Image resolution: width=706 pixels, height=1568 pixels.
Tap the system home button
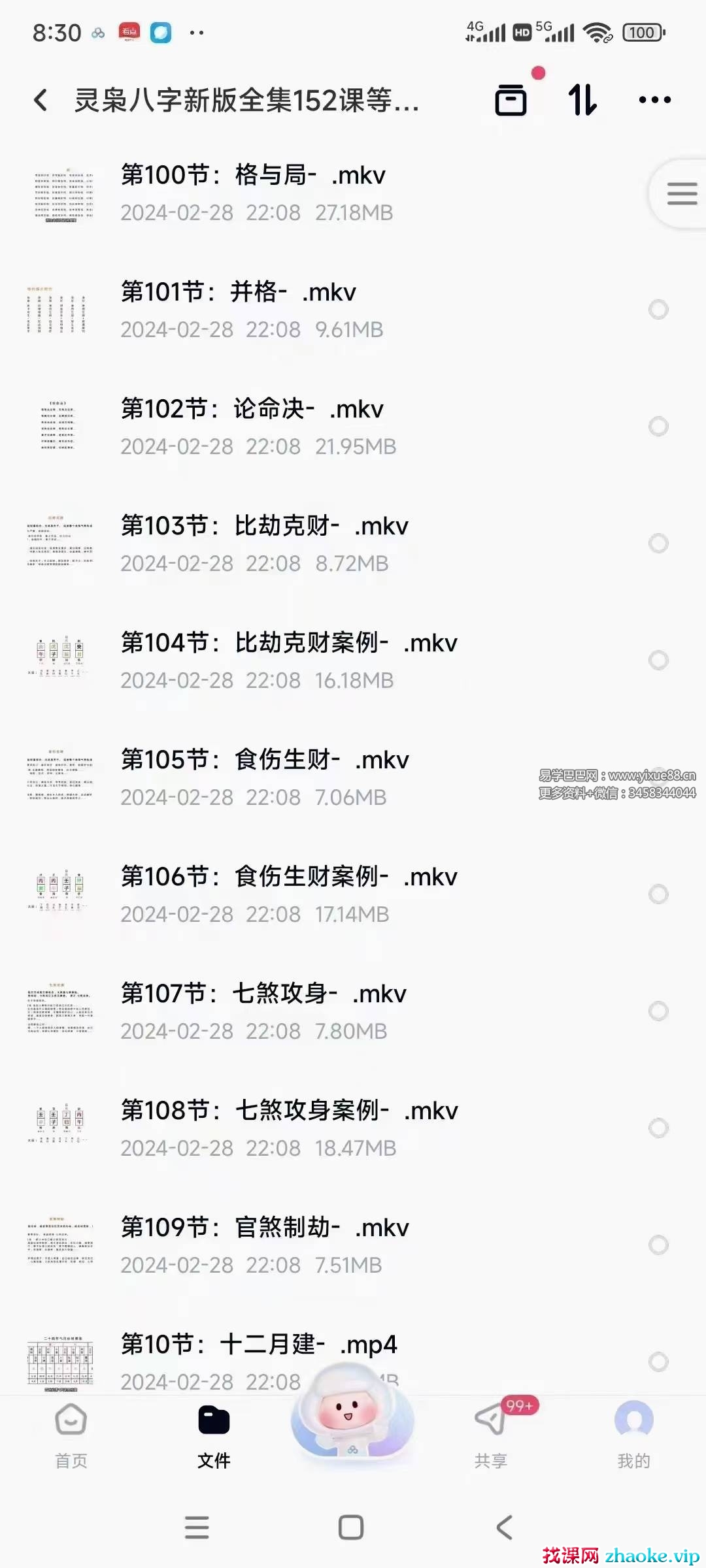pyautogui.click(x=351, y=1527)
